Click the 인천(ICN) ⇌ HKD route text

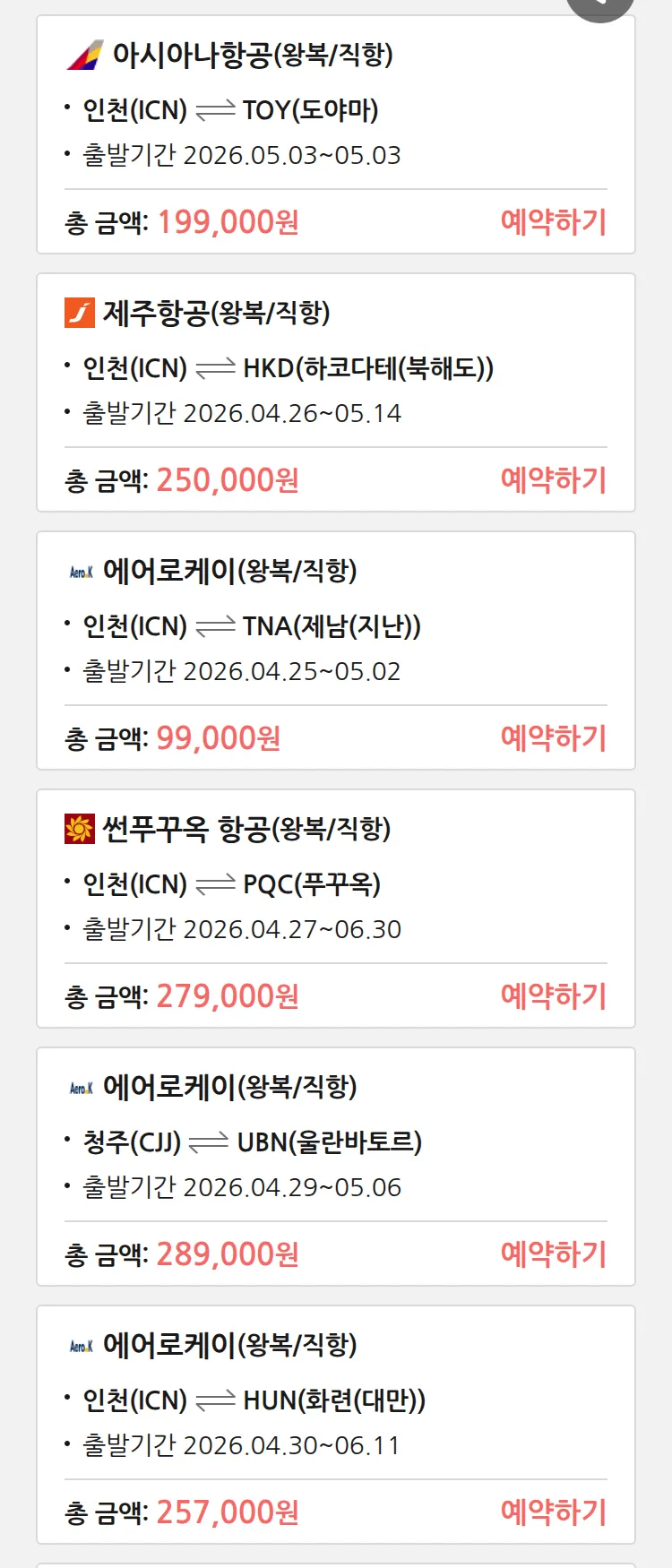pos(278,367)
